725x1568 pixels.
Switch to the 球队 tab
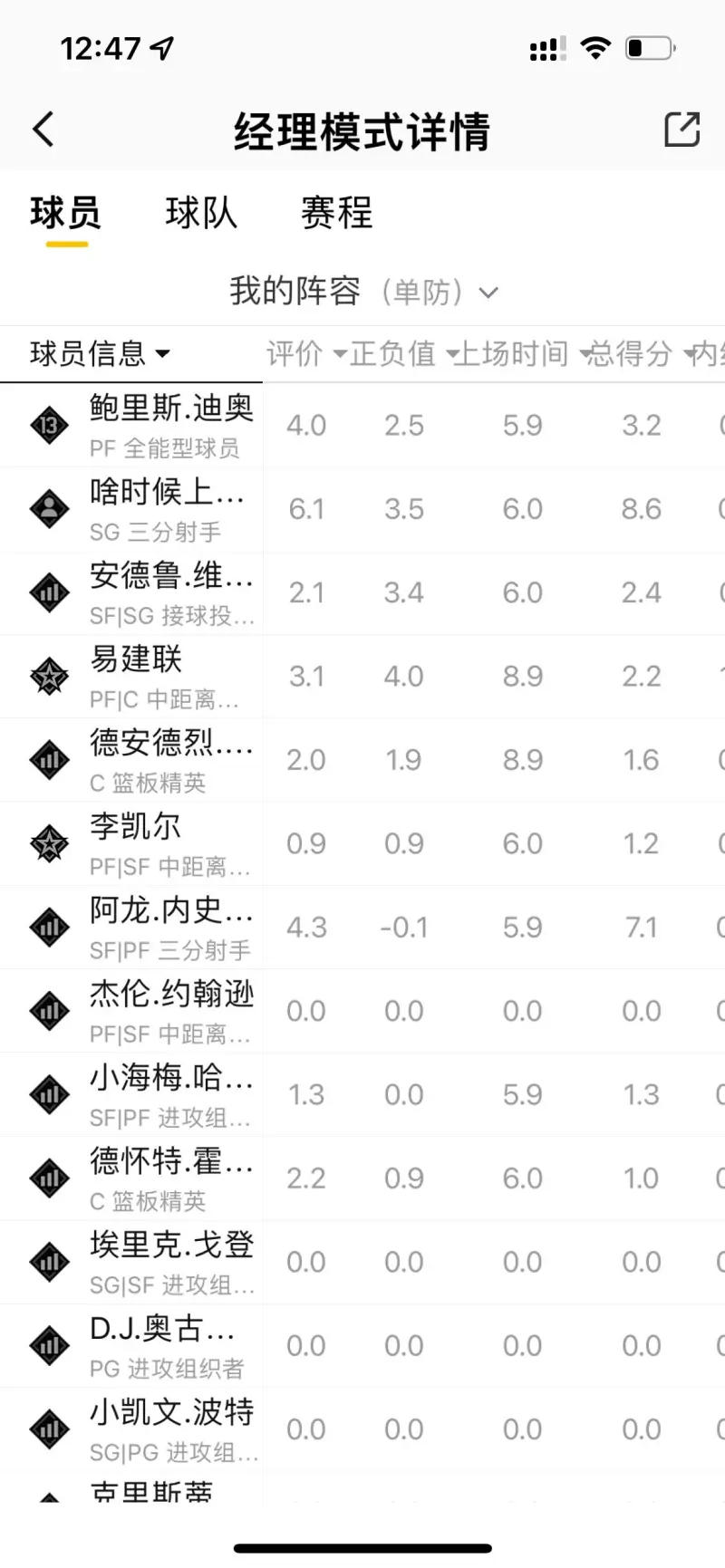pos(201,214)
